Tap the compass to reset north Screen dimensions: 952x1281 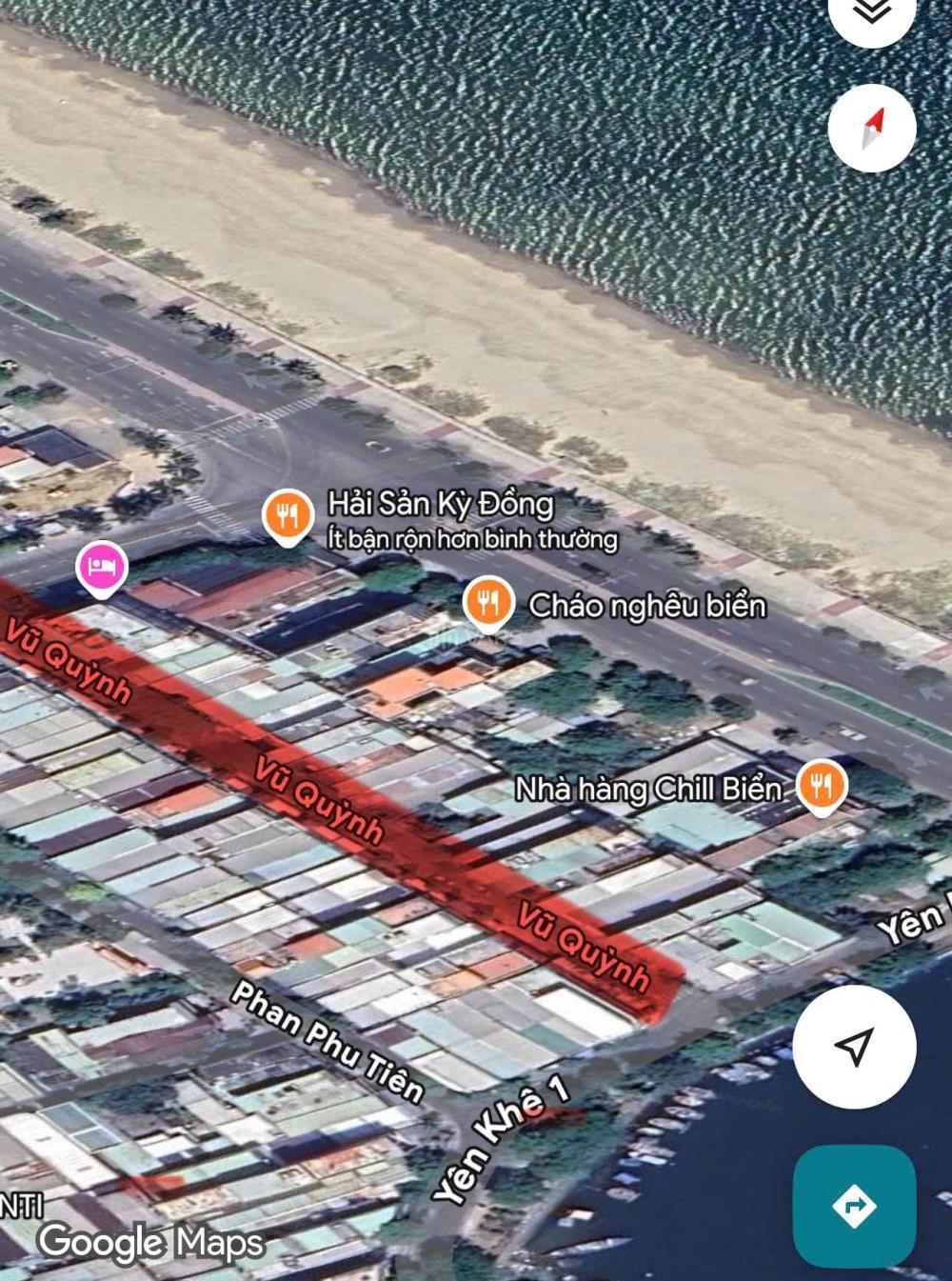point(872,128)
